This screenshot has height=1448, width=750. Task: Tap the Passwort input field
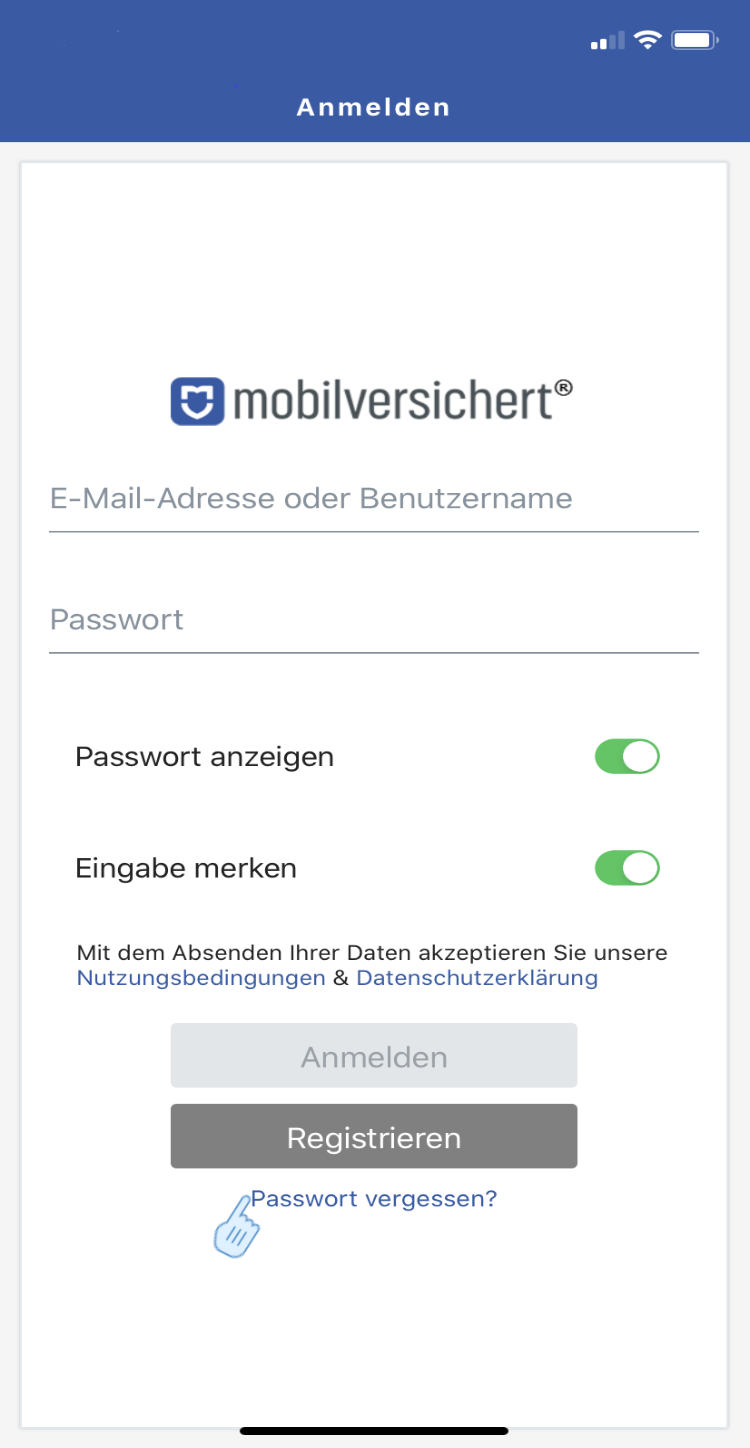(373, 620)
